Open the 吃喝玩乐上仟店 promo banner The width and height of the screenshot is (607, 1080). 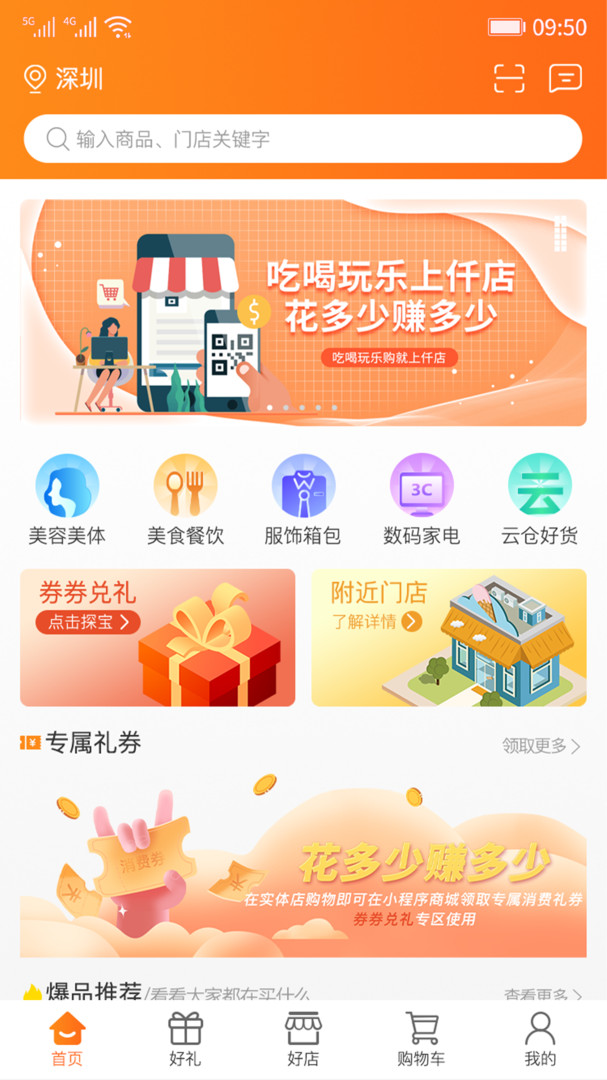(303, 312)
